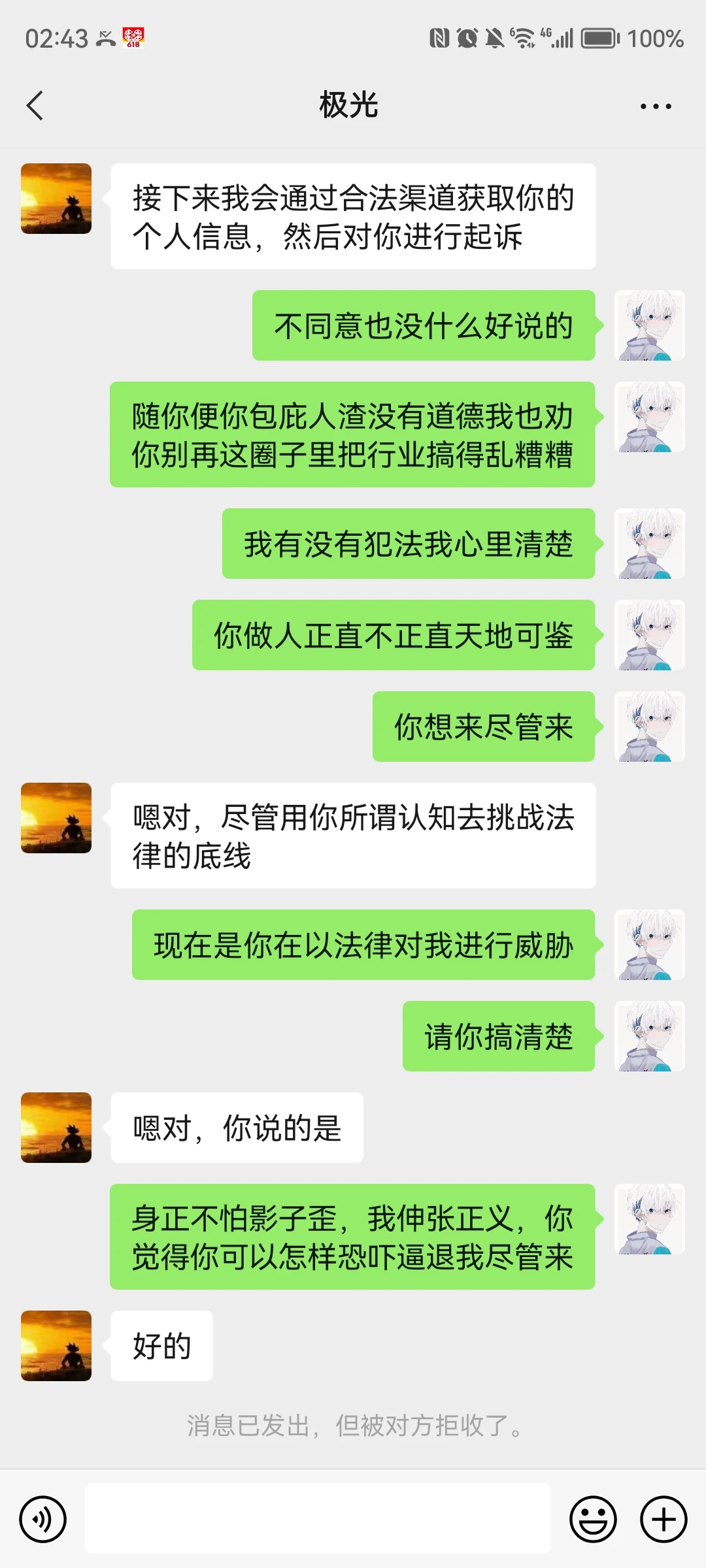Open contact avatar beside message 好的
This screenshot has height=1568, width=706.
click(x=56, y=1345)
